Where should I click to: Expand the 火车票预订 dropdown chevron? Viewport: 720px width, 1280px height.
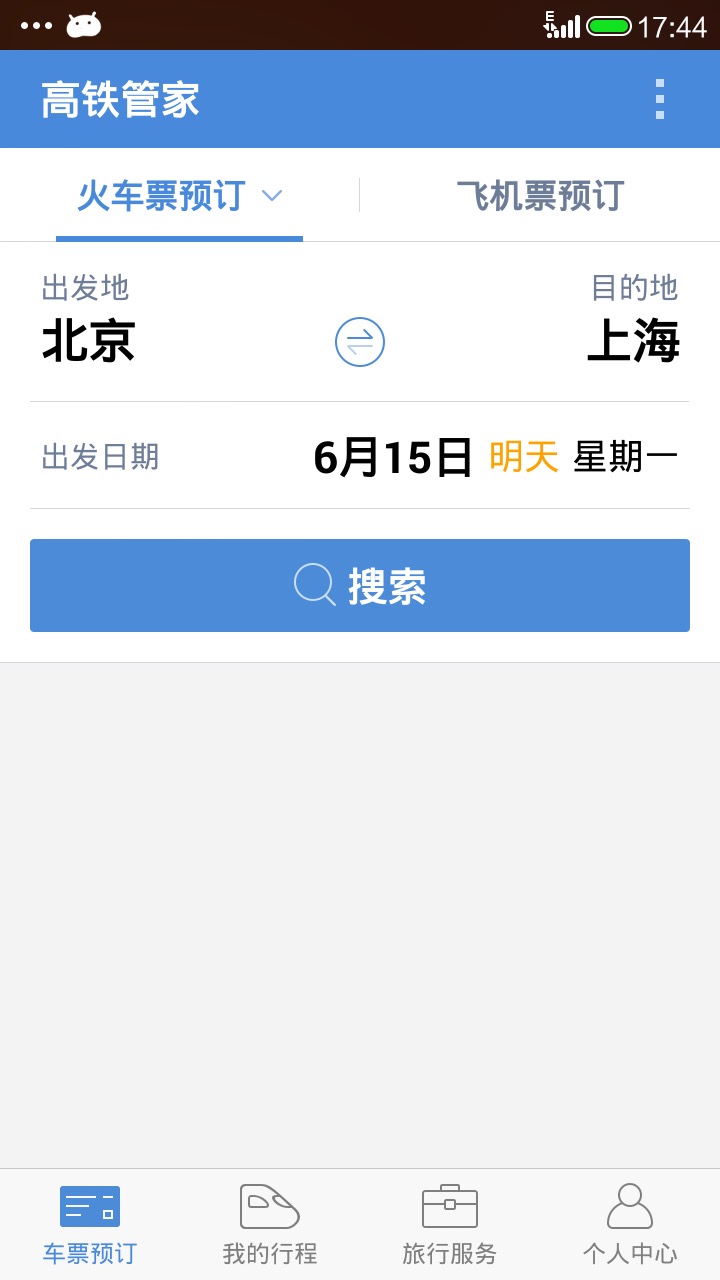tap(272, 196)
